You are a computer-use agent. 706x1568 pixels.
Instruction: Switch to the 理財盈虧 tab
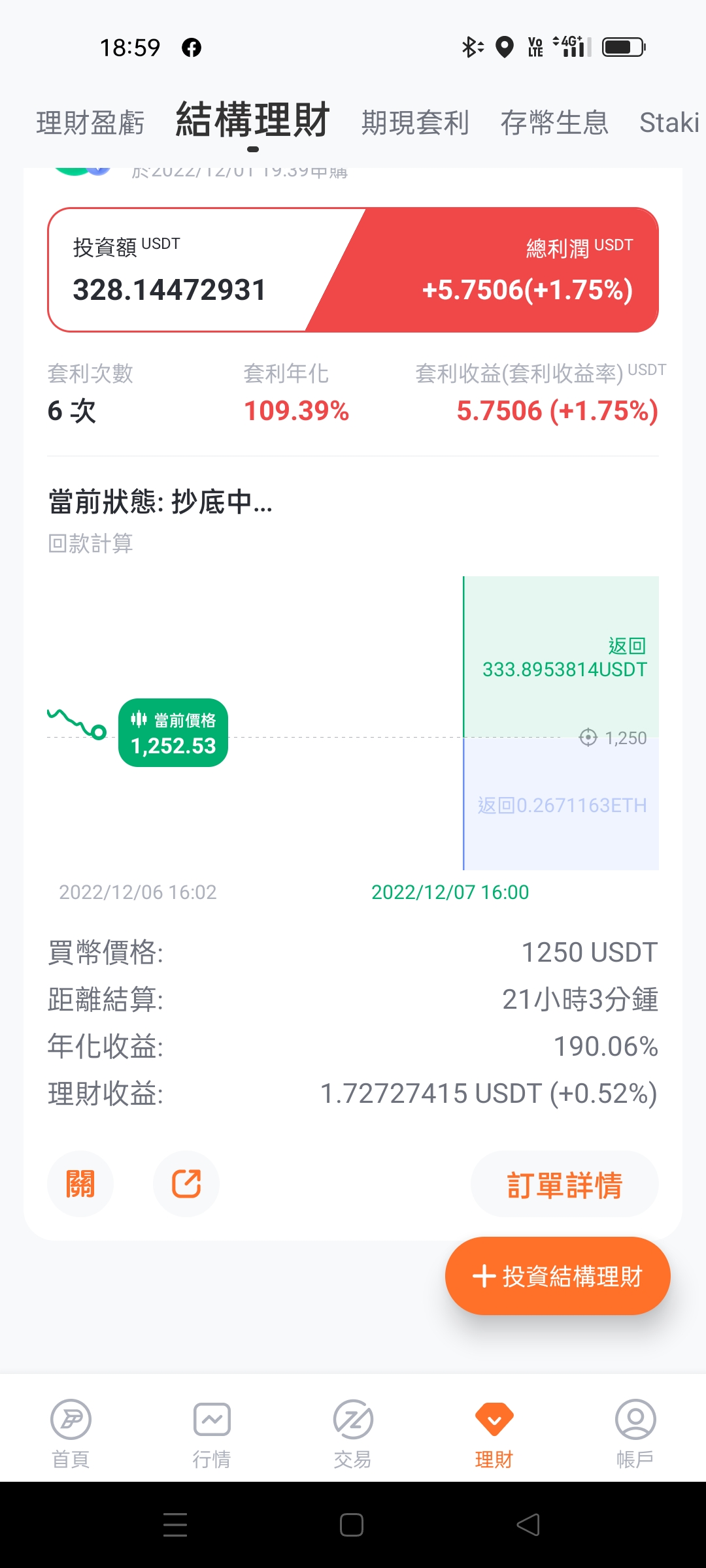(90, 123)
